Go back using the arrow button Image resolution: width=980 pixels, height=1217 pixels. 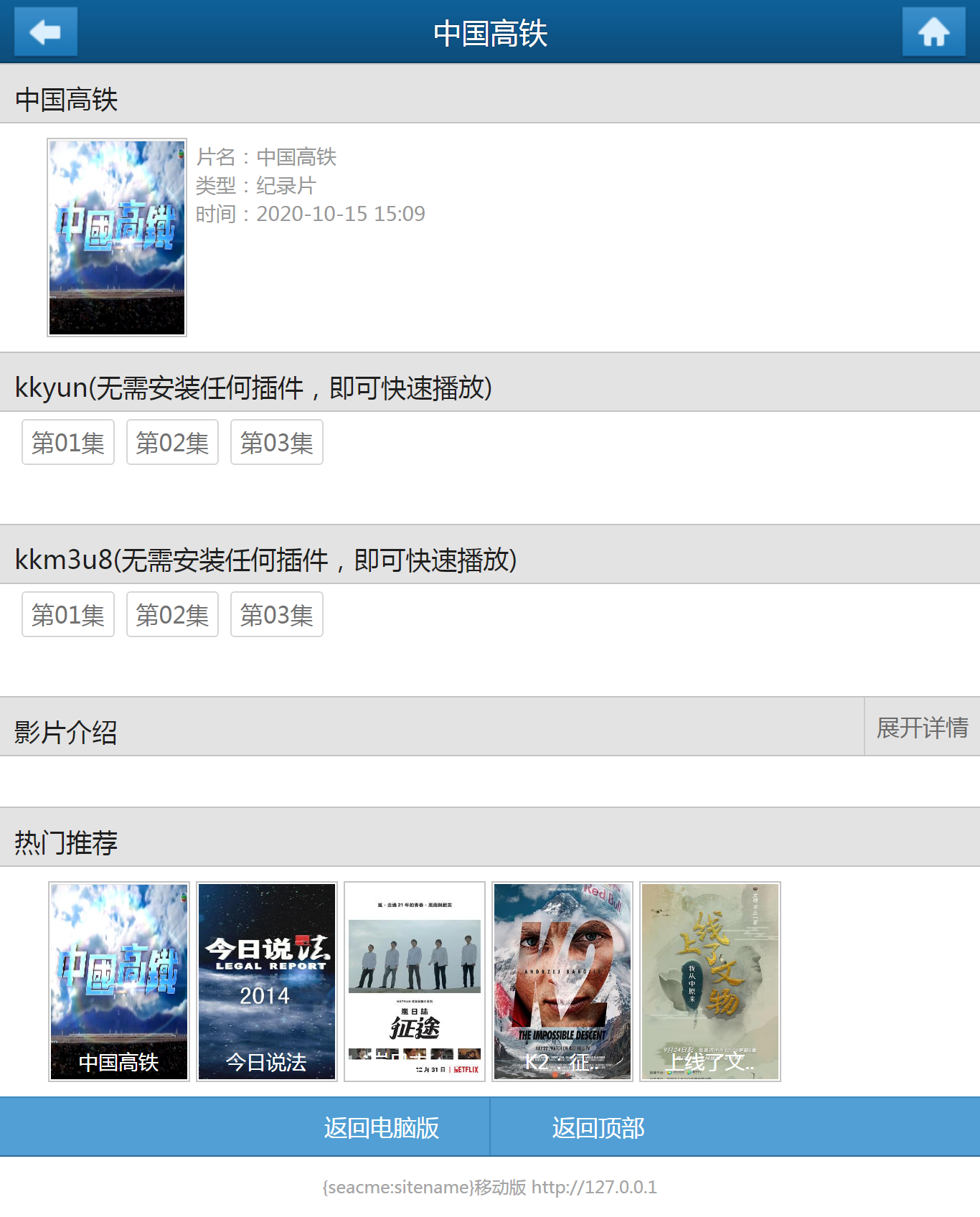[x=46, y=32]
